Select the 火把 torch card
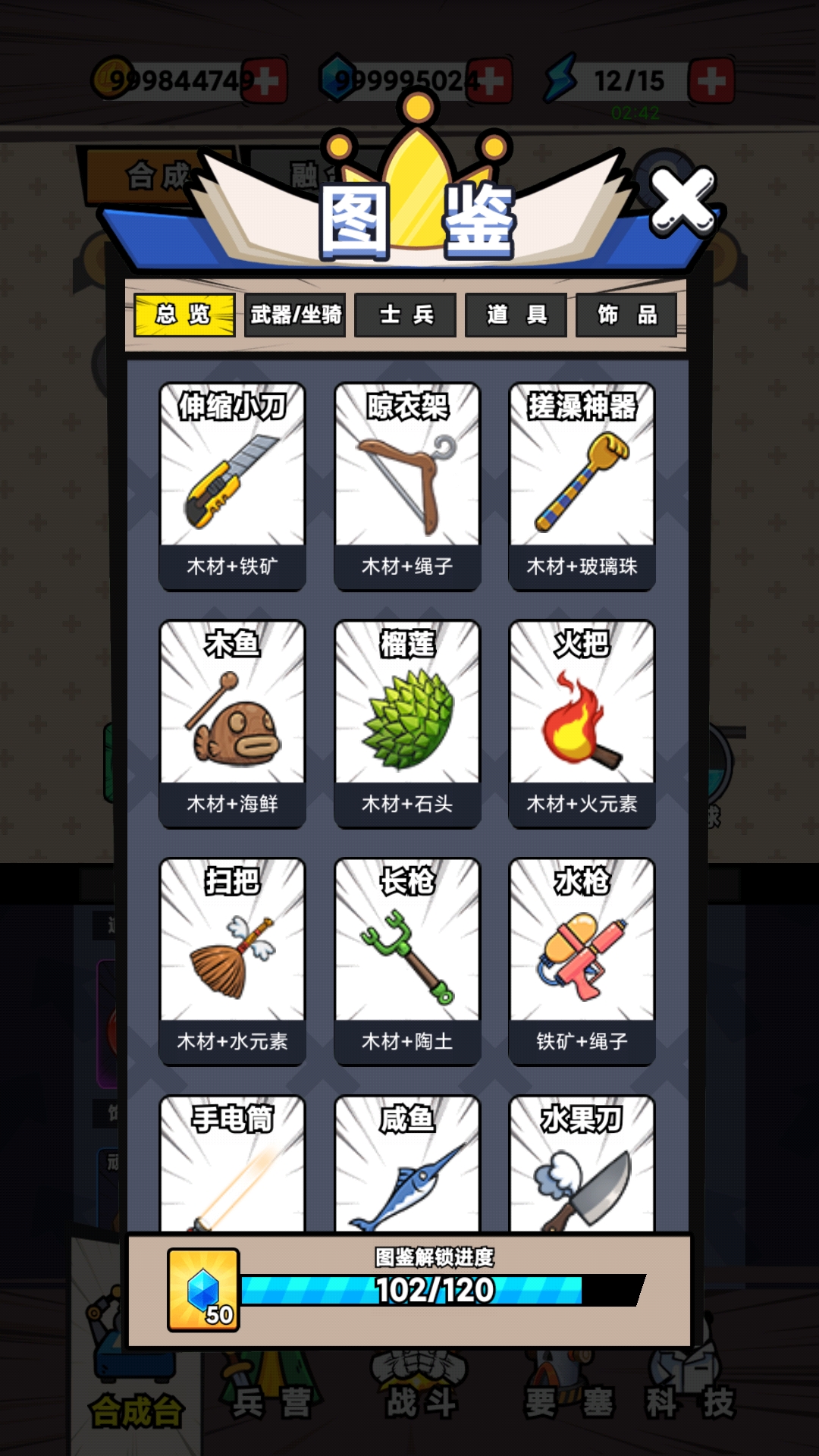 coord(582,723)
